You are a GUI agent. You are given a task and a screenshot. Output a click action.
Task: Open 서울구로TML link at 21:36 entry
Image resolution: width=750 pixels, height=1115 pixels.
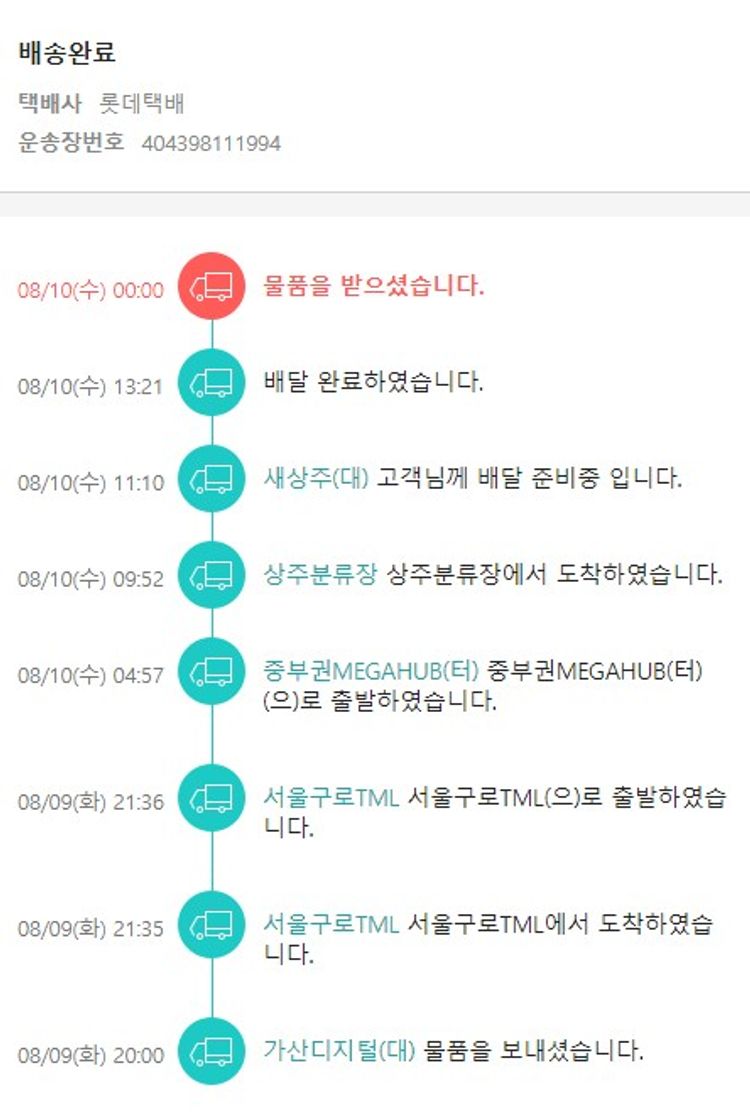tap(331, 797)
